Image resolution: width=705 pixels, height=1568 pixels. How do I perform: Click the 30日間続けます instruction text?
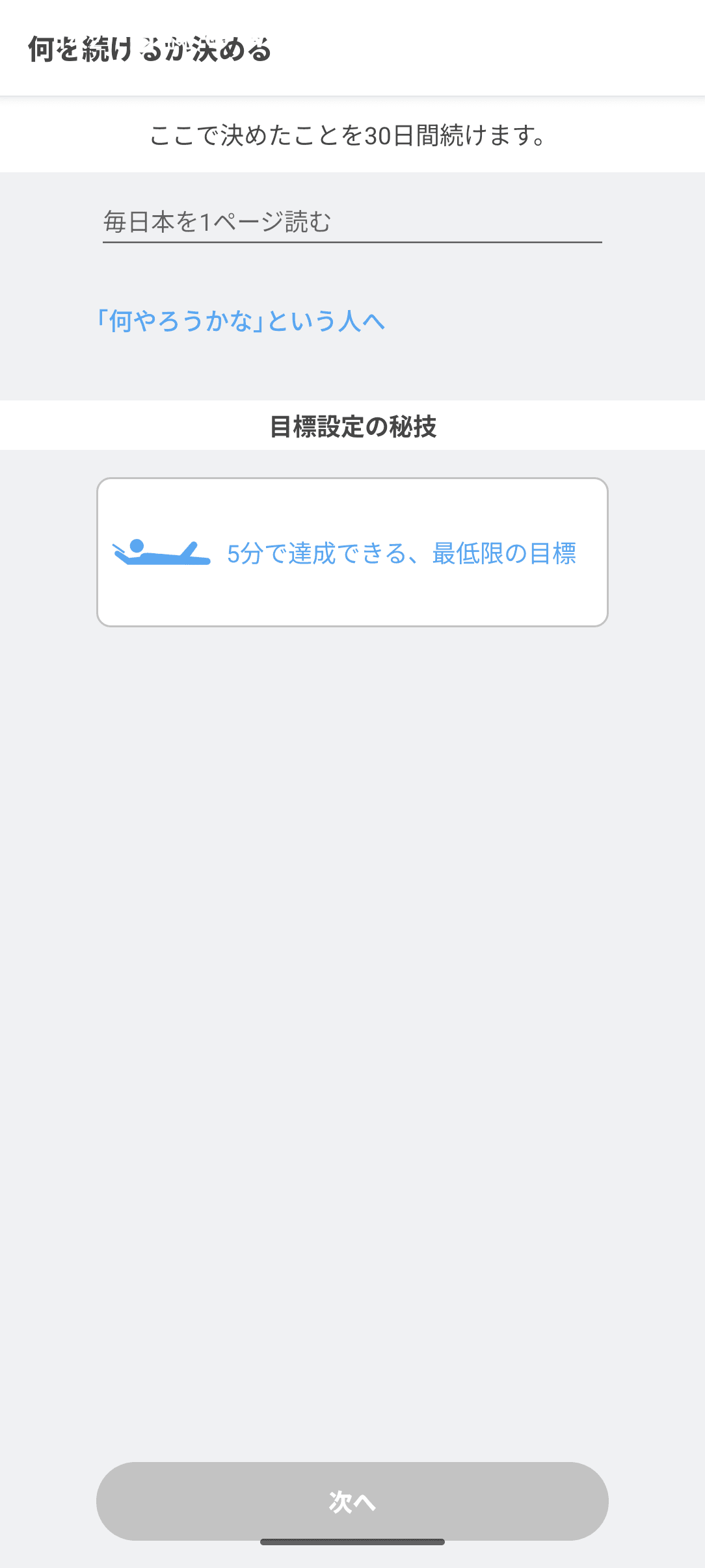click(351, 135)
